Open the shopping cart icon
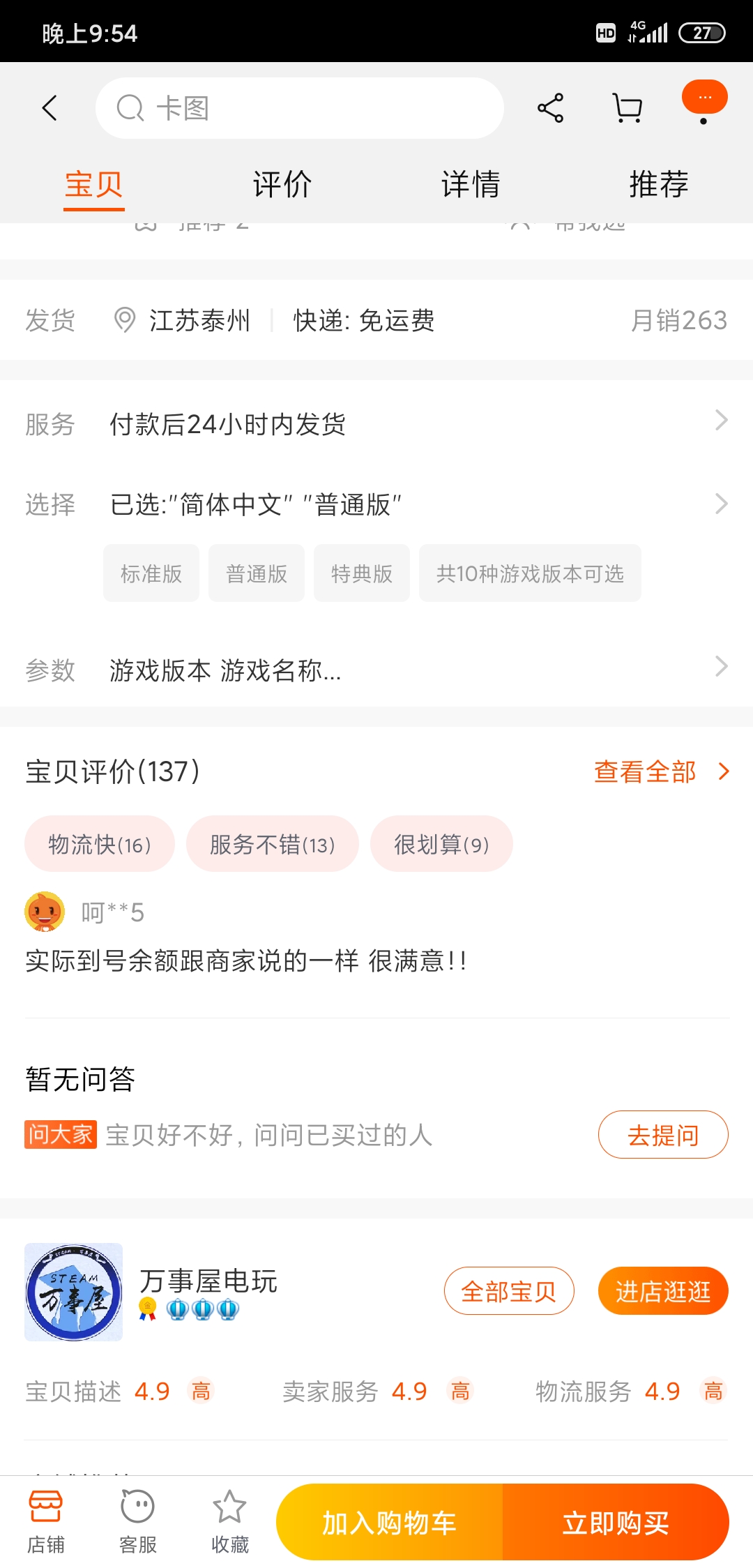Screen dimensions: 753x1568 pos(627,108)
